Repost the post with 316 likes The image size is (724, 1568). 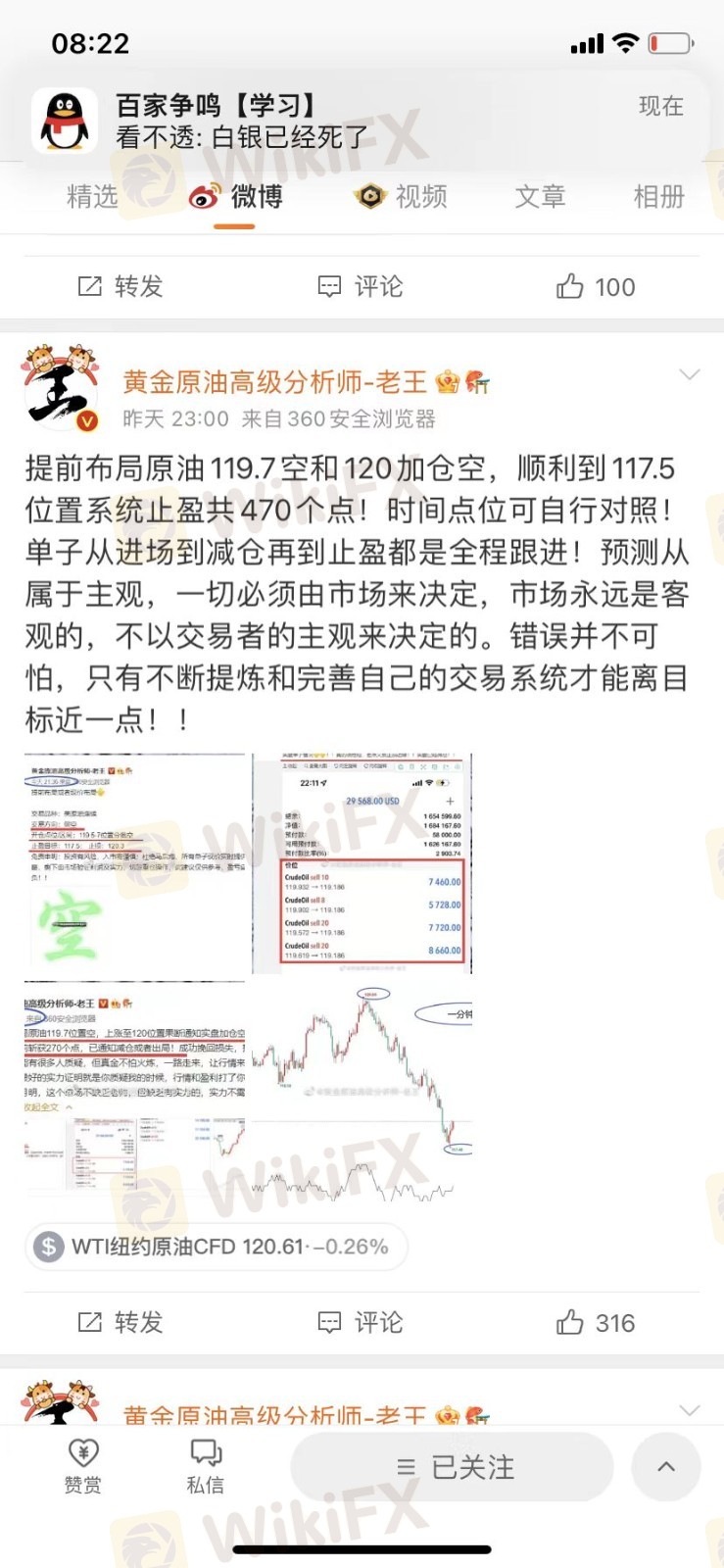click(x=120, y=1323)
